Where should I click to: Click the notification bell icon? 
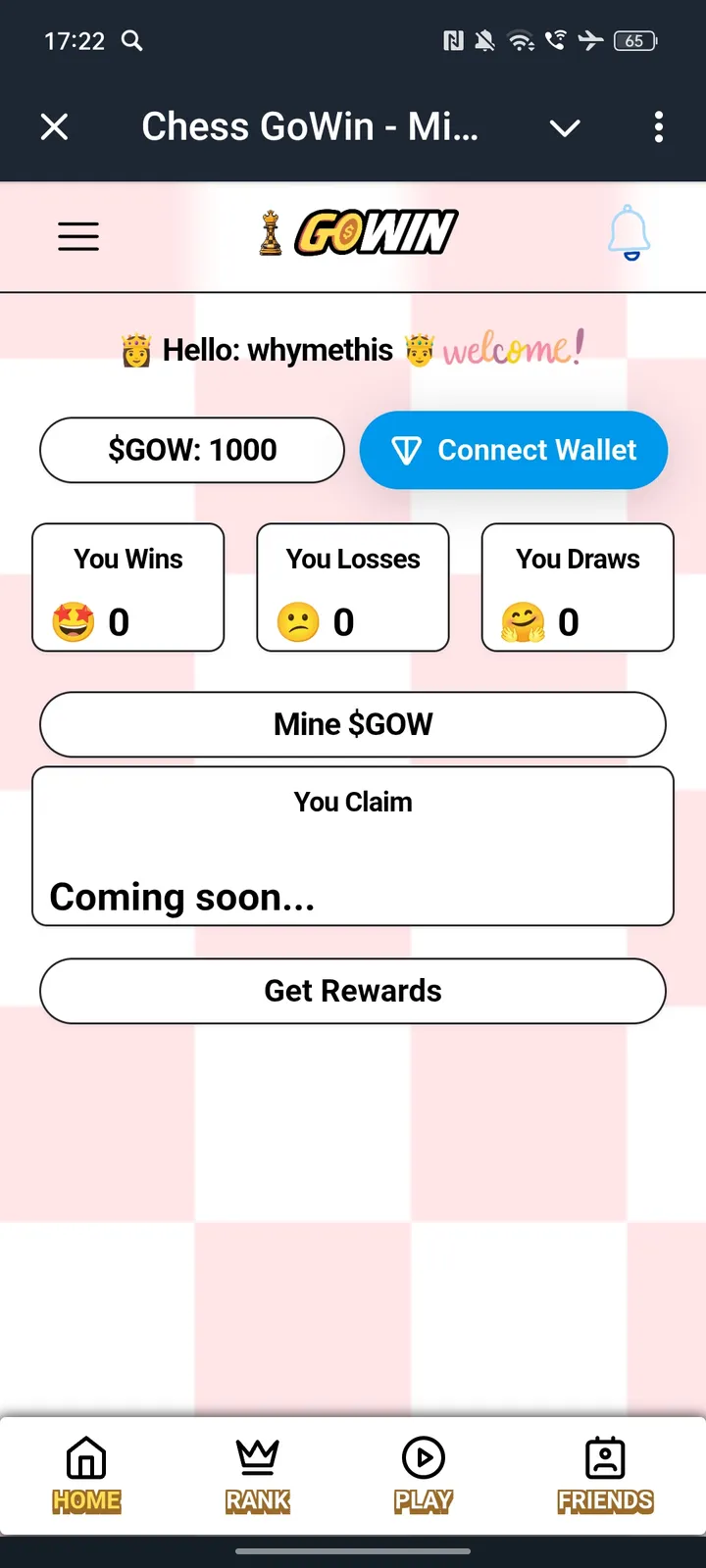tap(629, 235)
